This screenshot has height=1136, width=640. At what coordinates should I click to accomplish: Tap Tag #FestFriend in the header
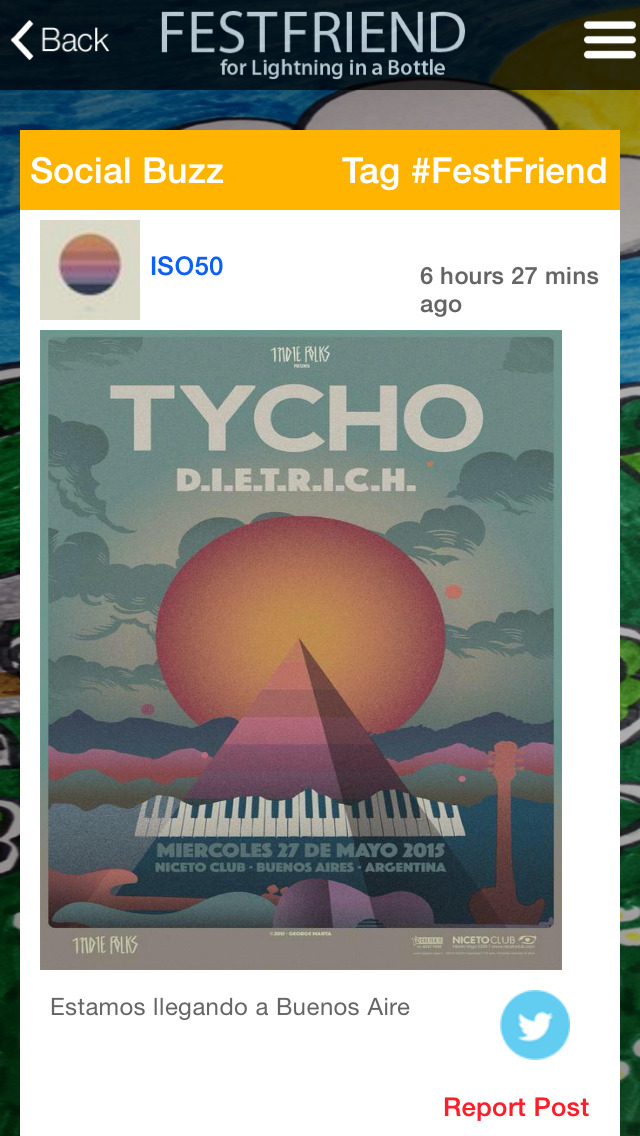pyautogui.click(x=474, y=171)
